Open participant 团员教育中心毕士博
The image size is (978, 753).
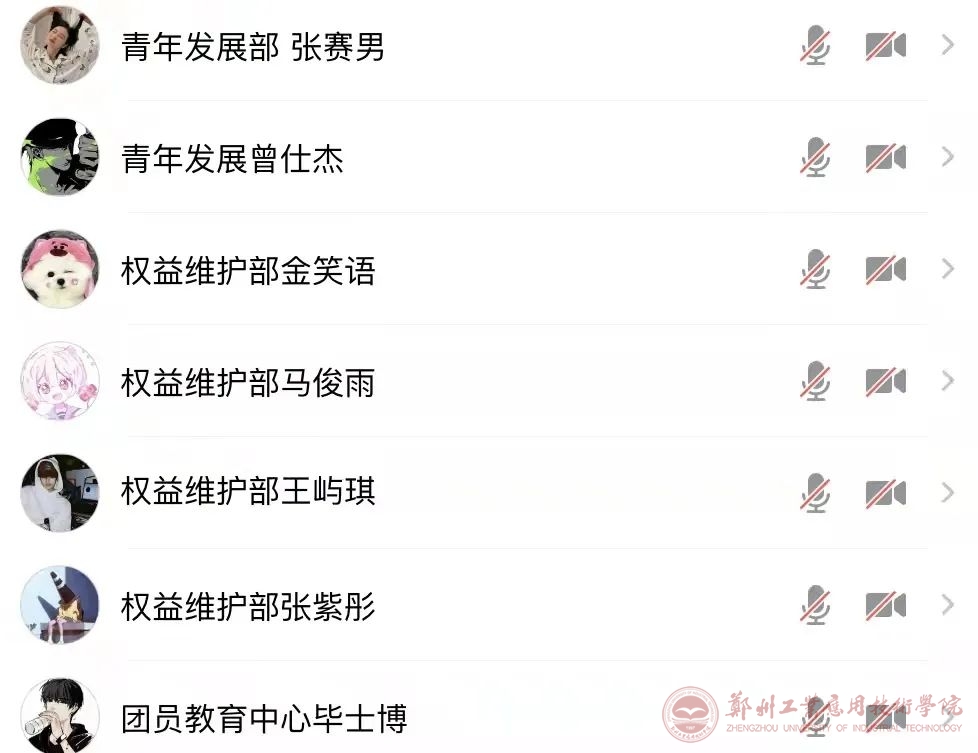click(264, 719)
